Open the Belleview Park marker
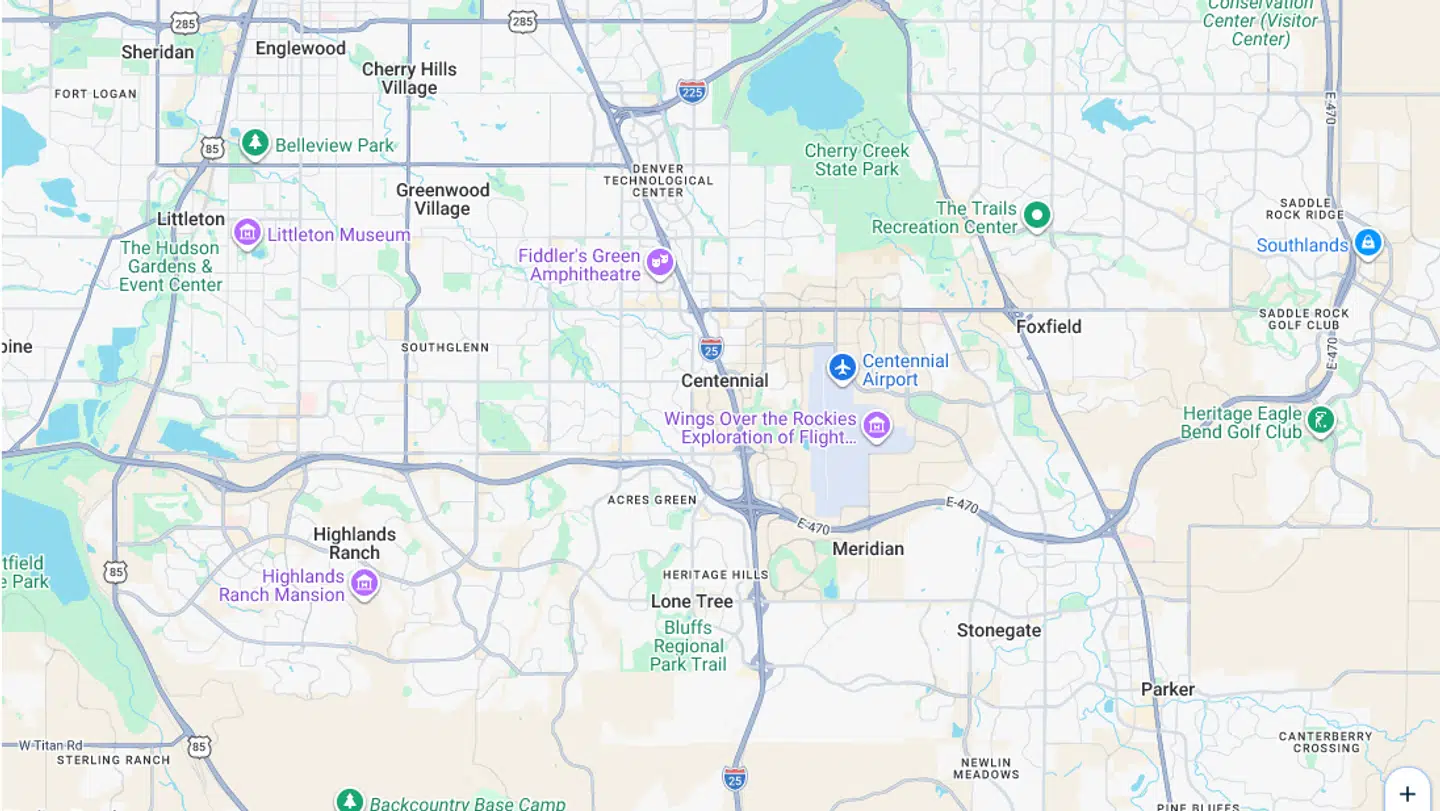Screen dimensions: 1440x811 click(256, 144)
